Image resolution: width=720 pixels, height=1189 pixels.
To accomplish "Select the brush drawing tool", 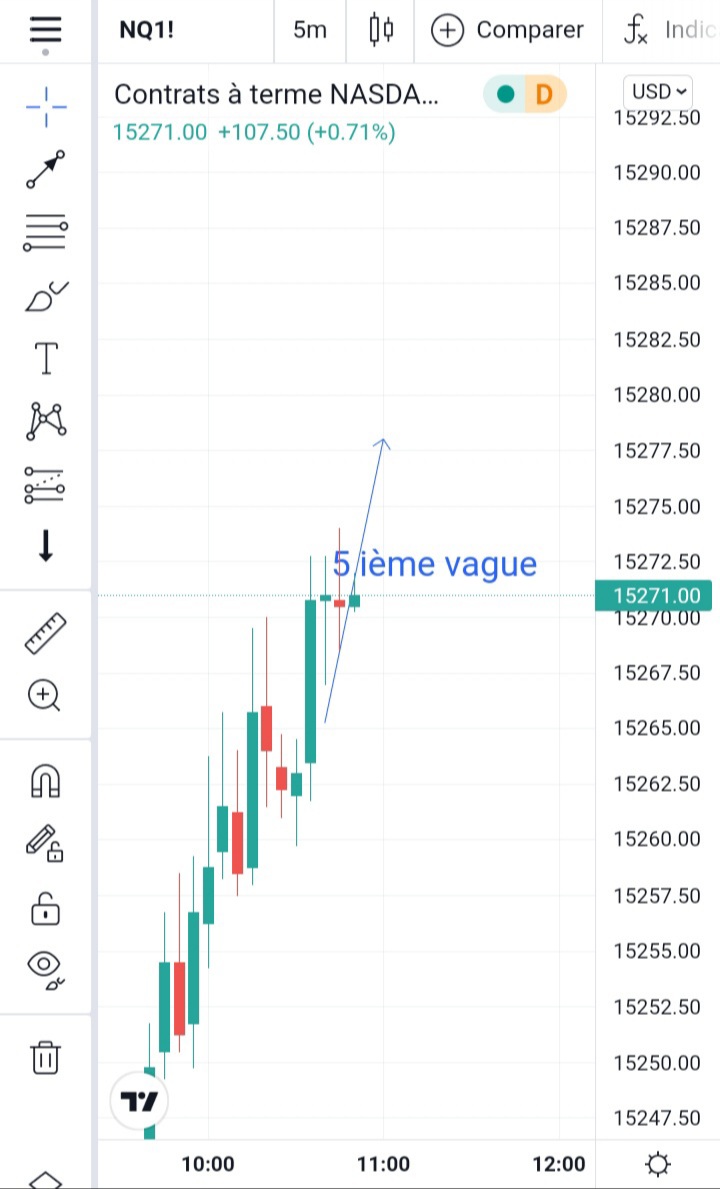I will pyautogui.click(x=45, y=296).
